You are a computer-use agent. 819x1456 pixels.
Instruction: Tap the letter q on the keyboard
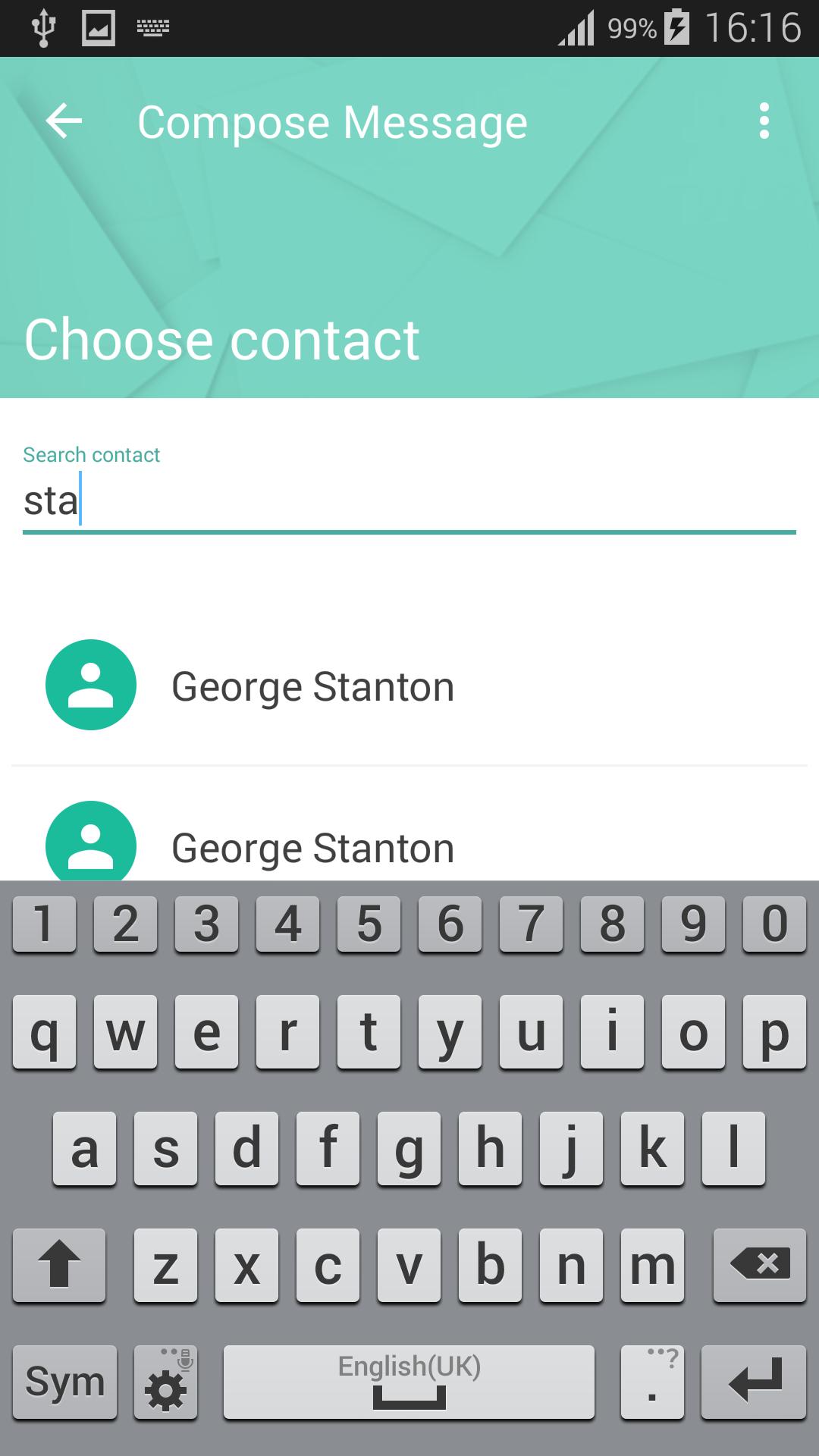43,1035
